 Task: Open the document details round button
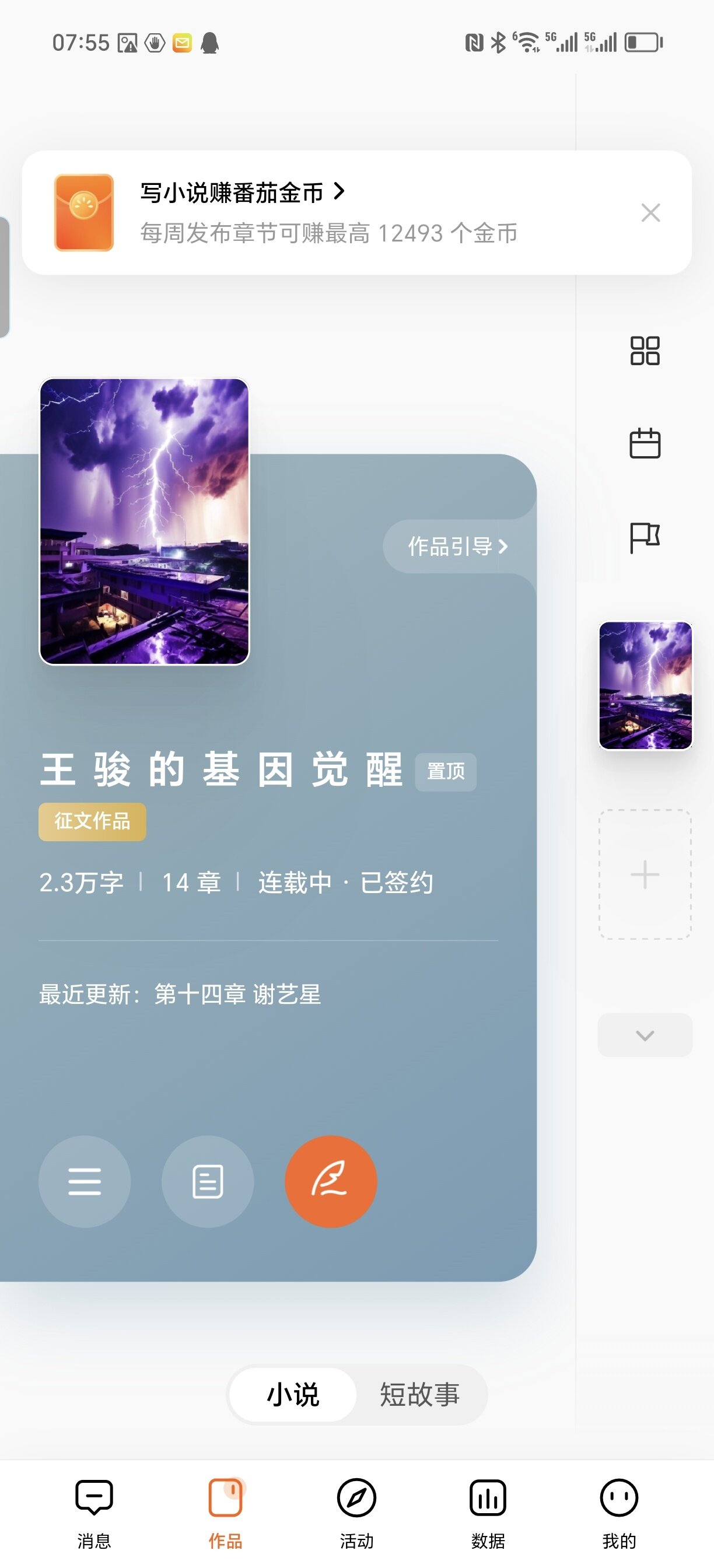(208, 1181)
